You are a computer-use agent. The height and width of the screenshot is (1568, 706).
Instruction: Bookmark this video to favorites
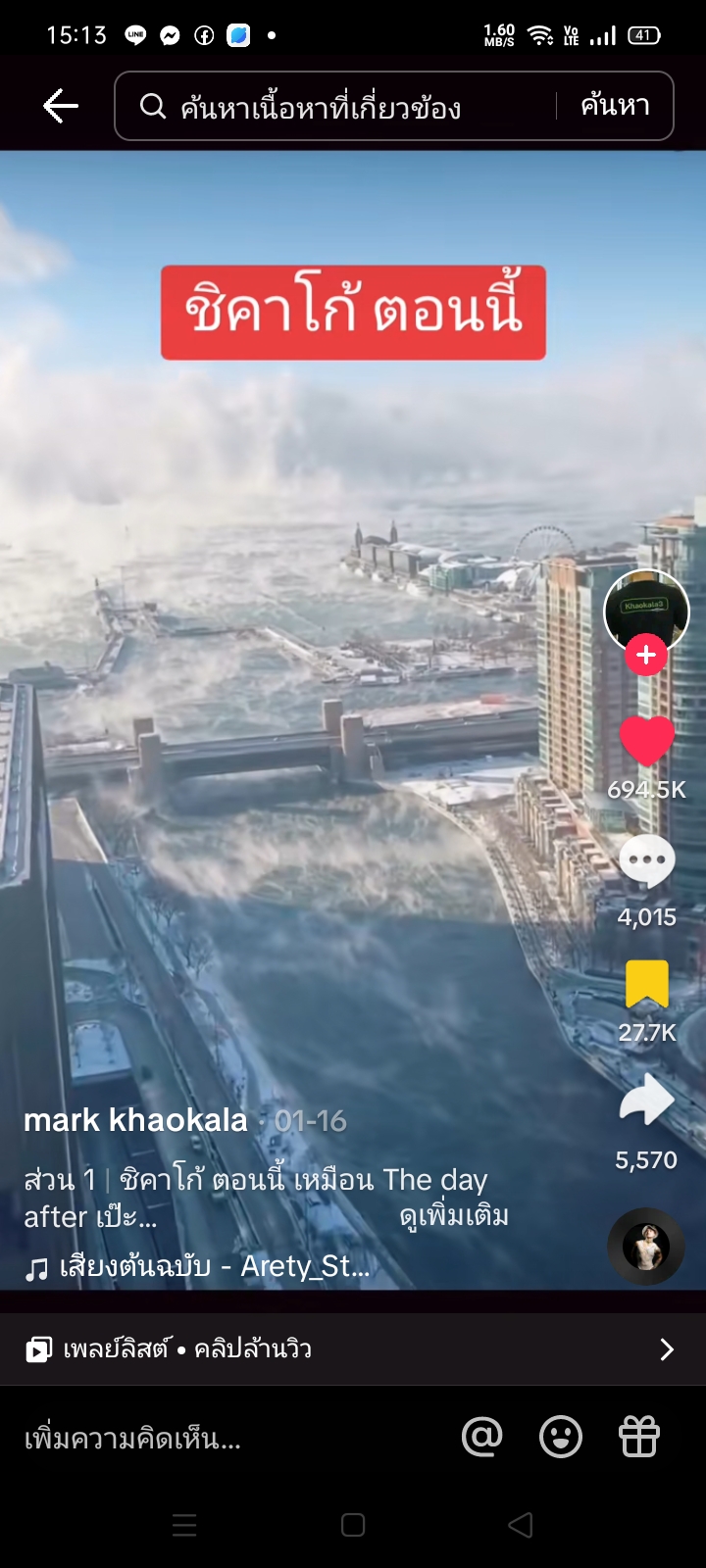[x=646, y=985]
